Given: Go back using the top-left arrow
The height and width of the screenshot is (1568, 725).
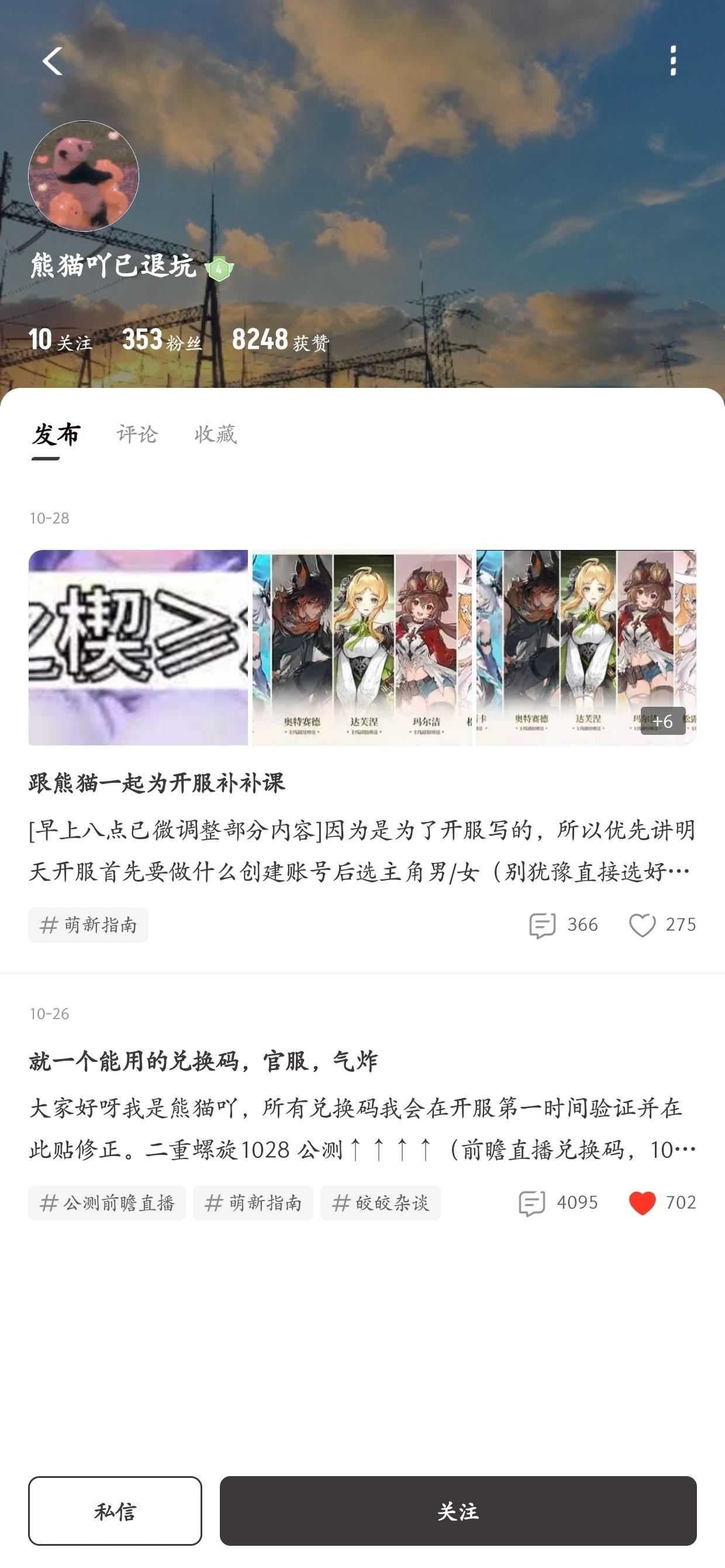Looking at the screenshot, I should point(53,61).
